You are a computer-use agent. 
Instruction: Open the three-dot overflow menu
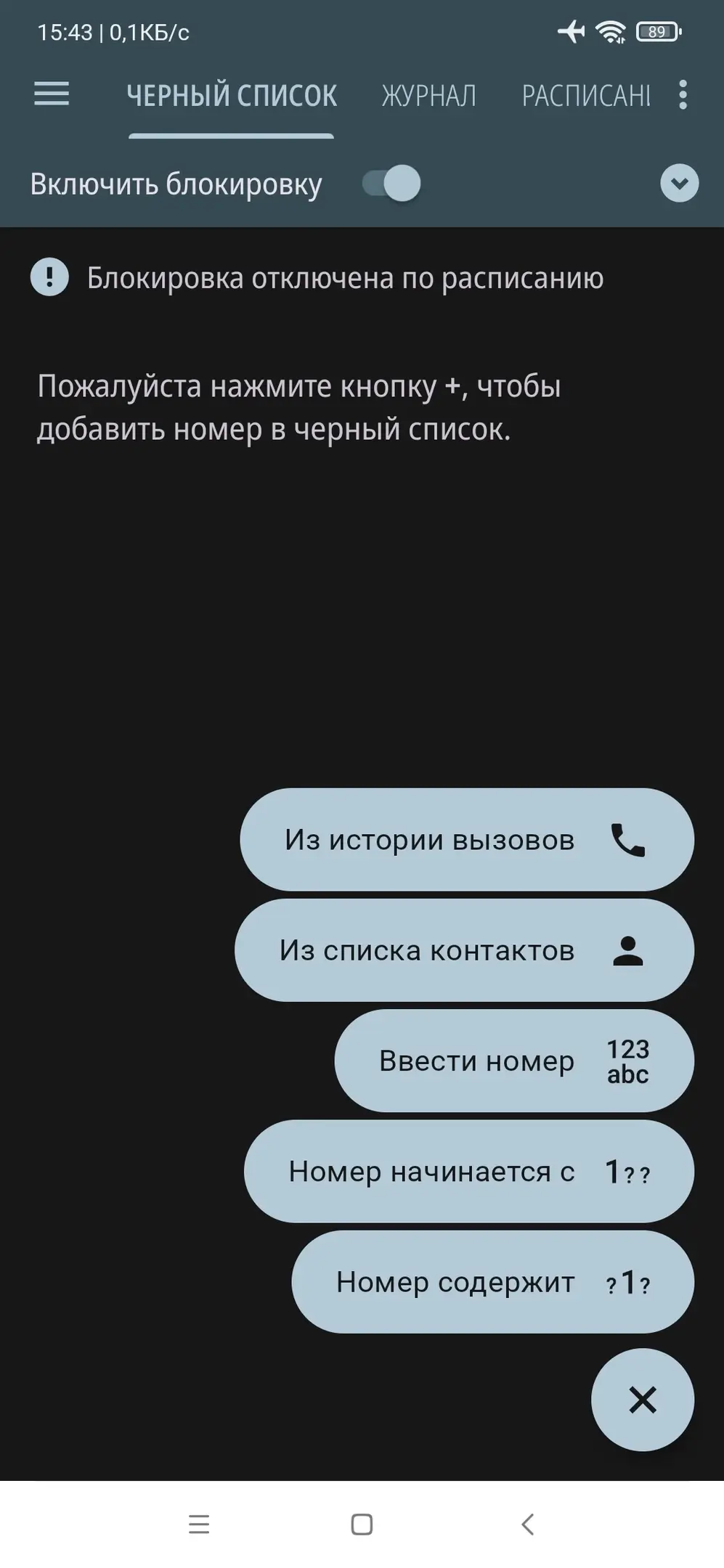683,95
